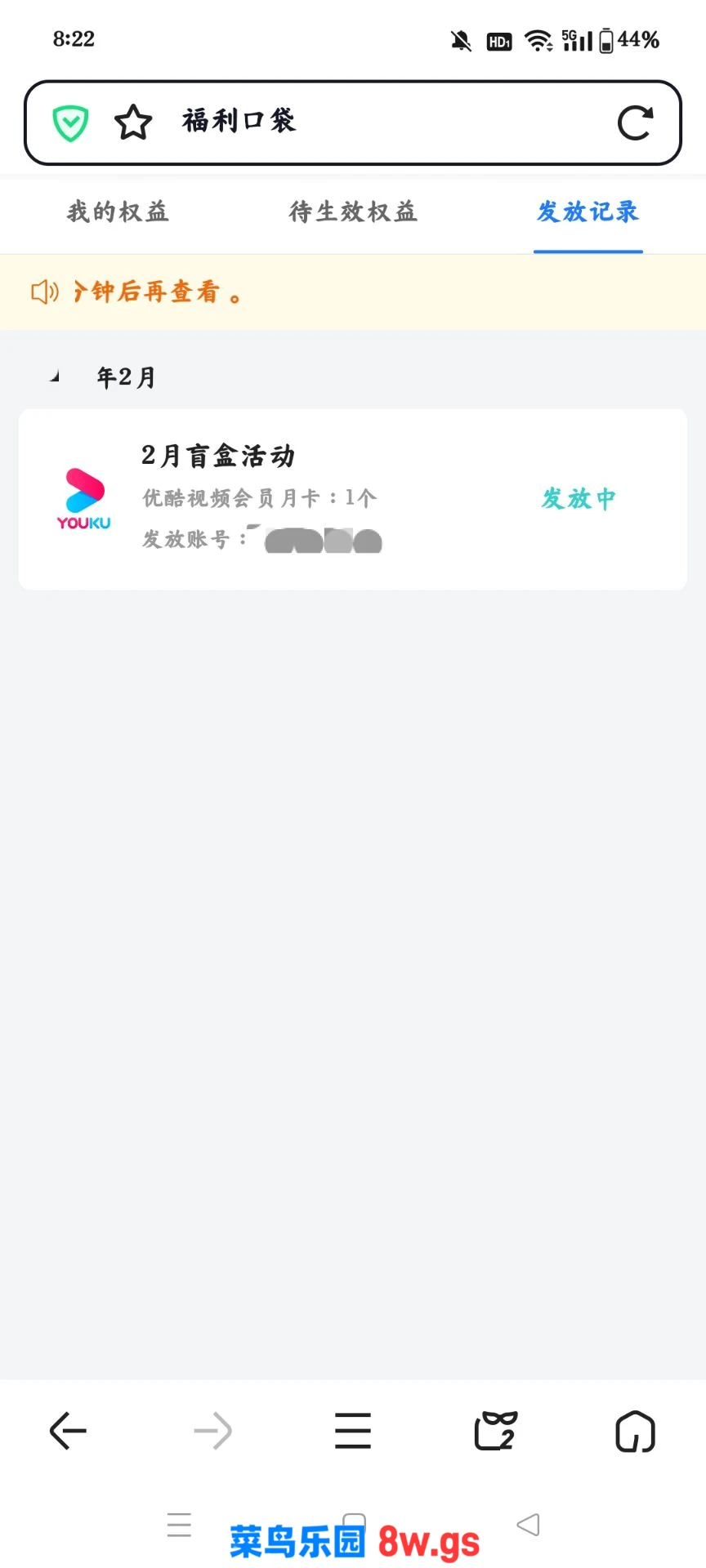Open the 2月盲盒活动 Youku record card

(353, 499)
